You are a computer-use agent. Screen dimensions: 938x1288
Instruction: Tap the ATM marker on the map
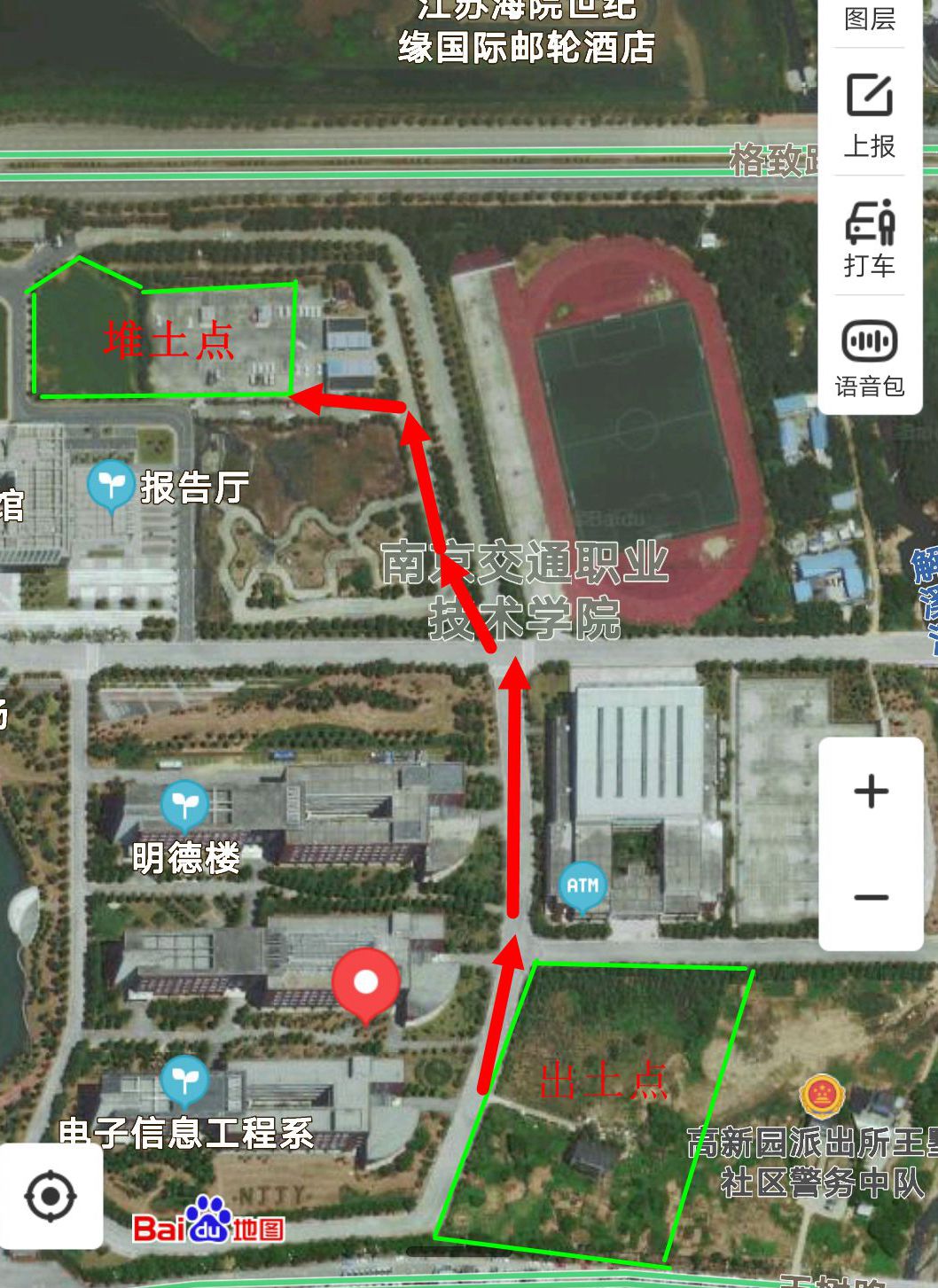coord(582,887)
